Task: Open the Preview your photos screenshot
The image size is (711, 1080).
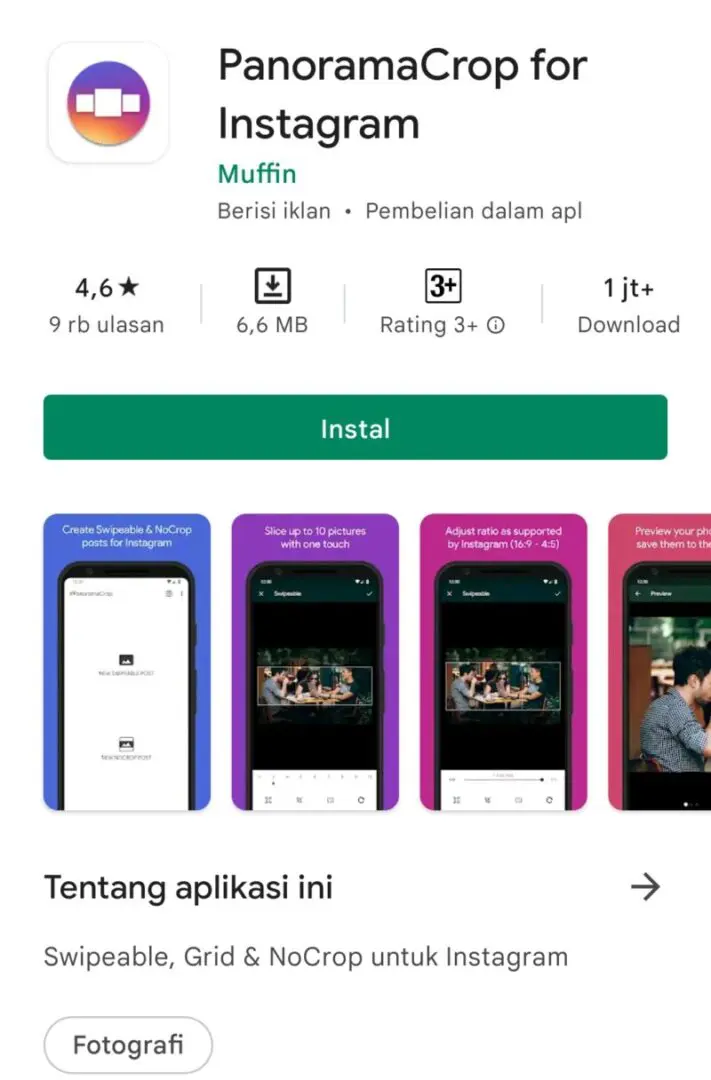Action: (660, 662)
